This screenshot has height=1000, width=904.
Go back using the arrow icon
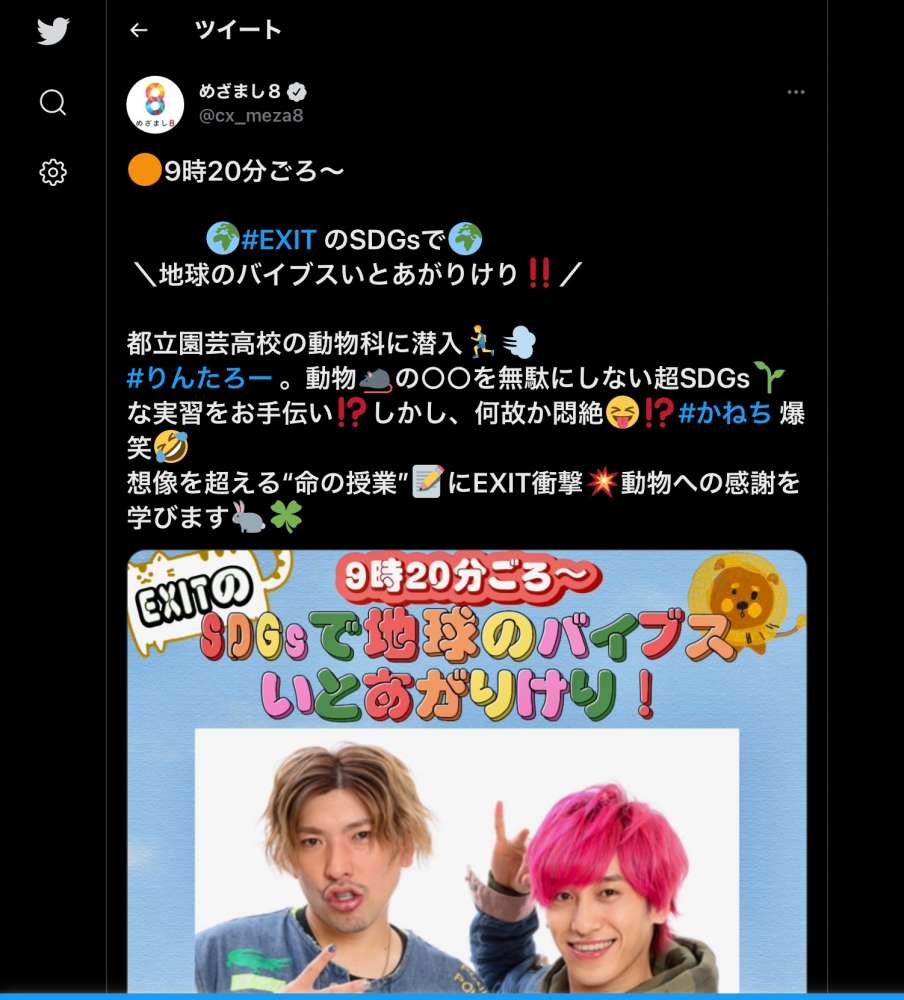[x=139, y=30]
